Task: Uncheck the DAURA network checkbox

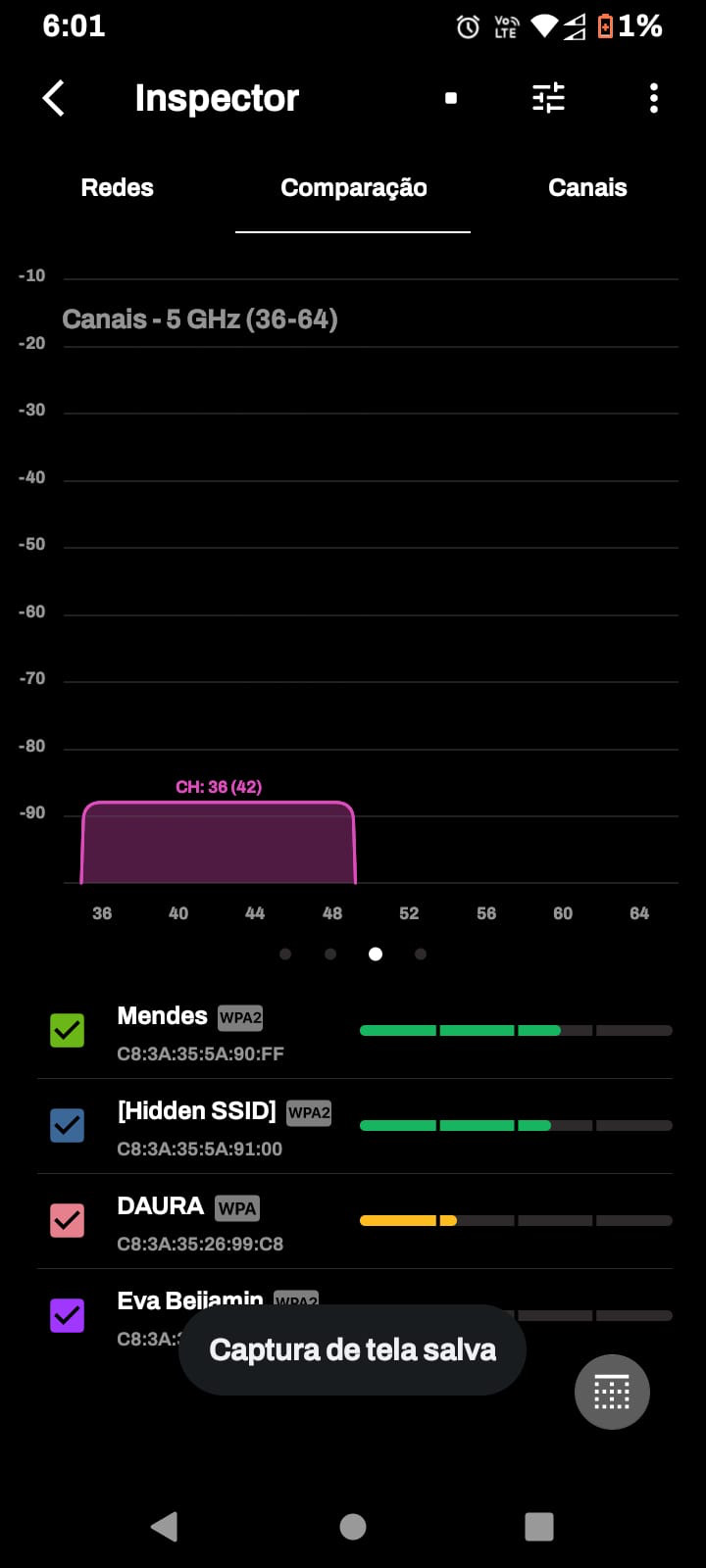Action: tap(68, 1220)
